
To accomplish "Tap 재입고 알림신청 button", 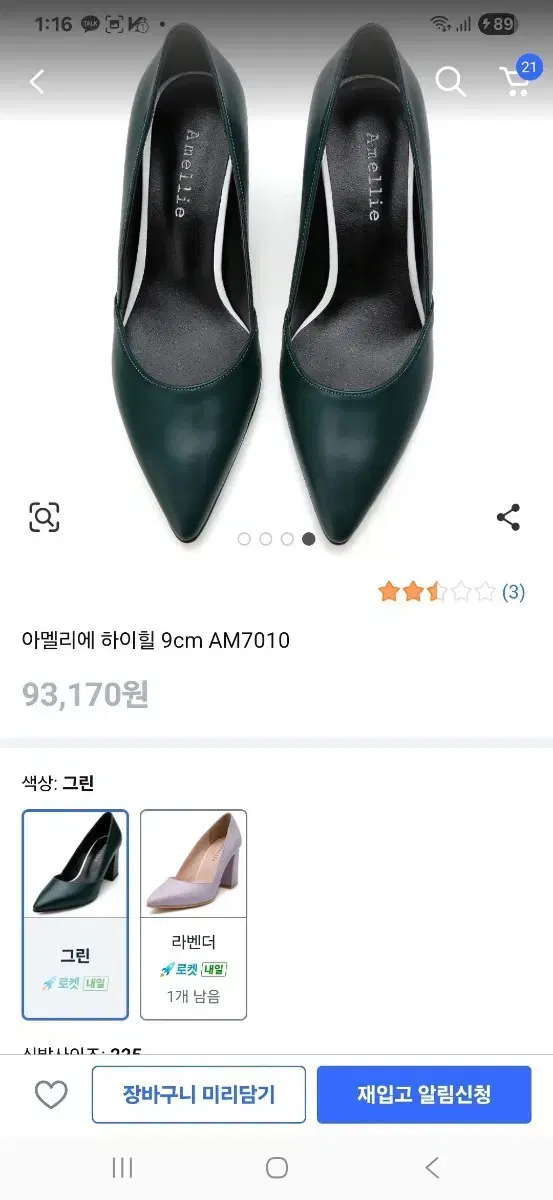I will coord(424,1094).
